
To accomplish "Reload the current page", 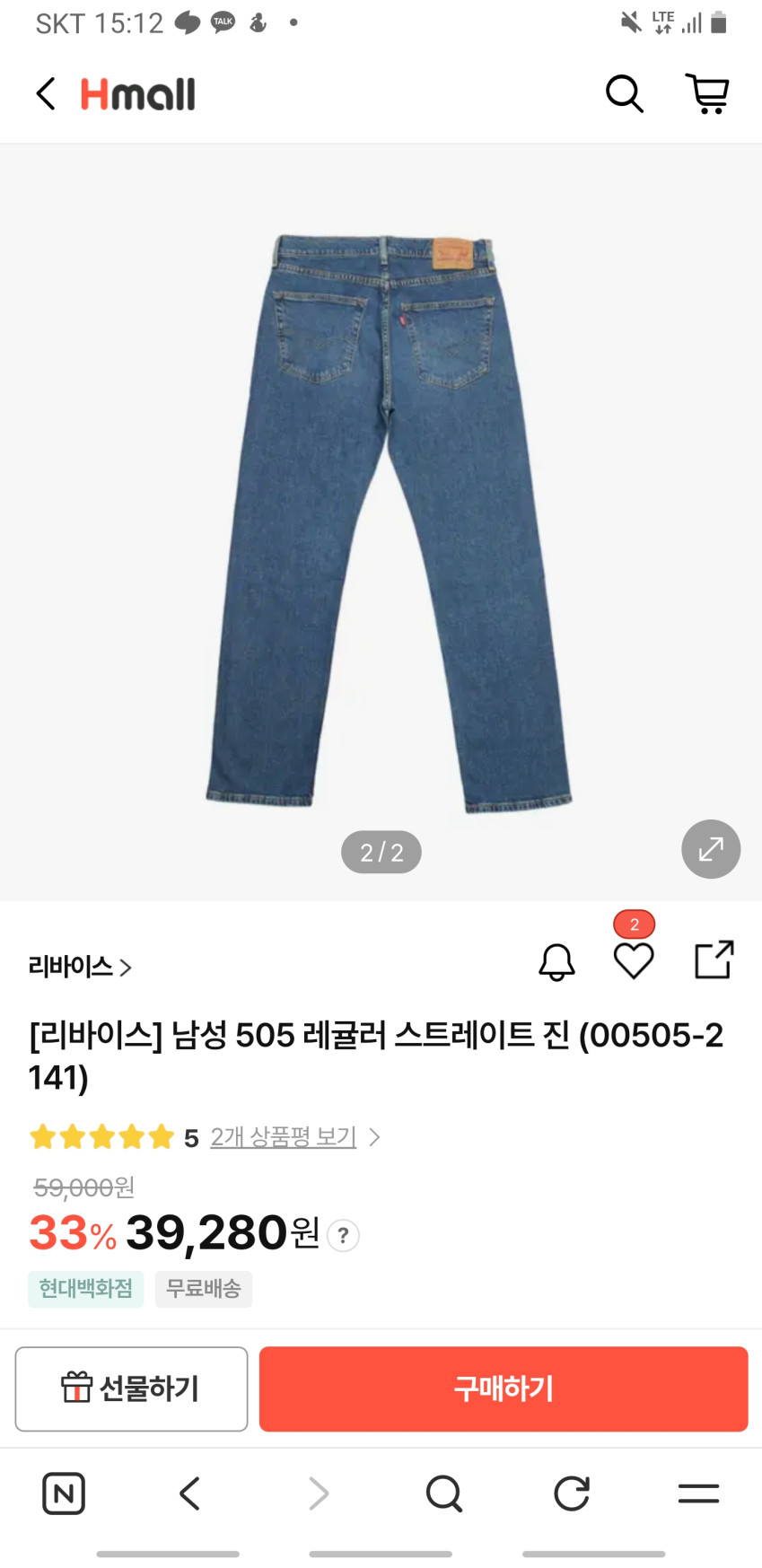I will point(572,1494).
